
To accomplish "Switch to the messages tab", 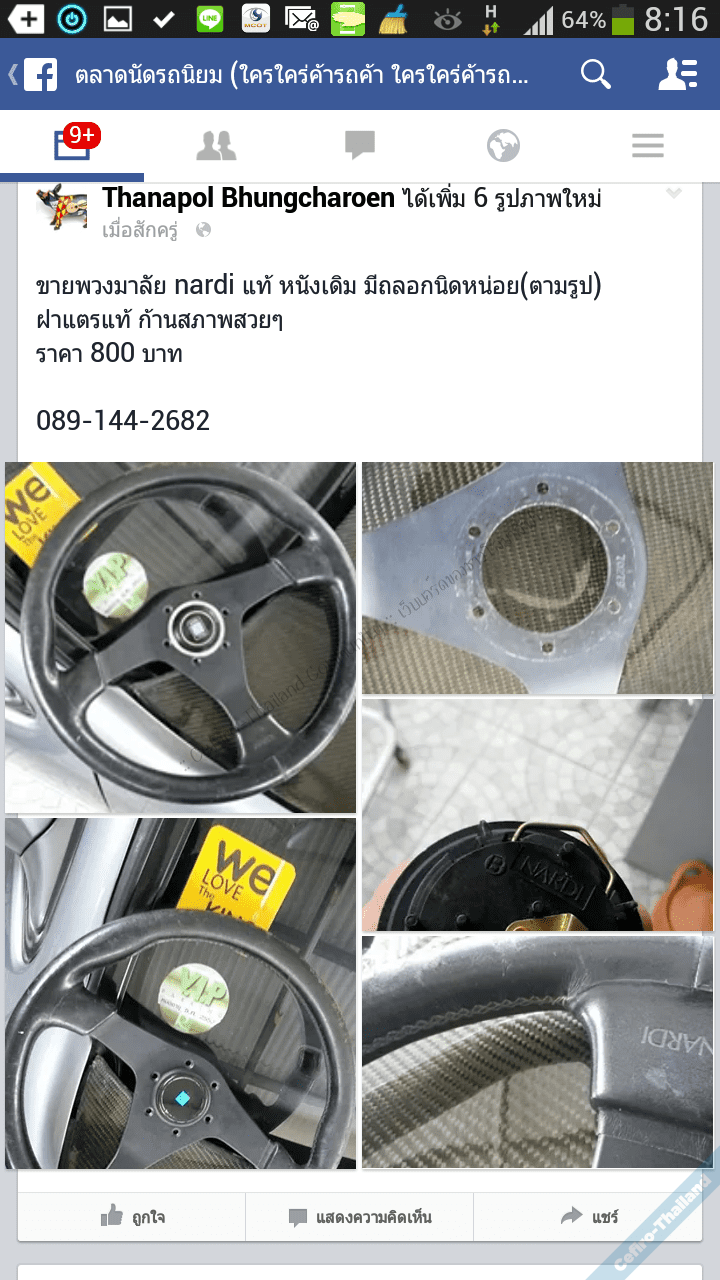I will (360, 146).
